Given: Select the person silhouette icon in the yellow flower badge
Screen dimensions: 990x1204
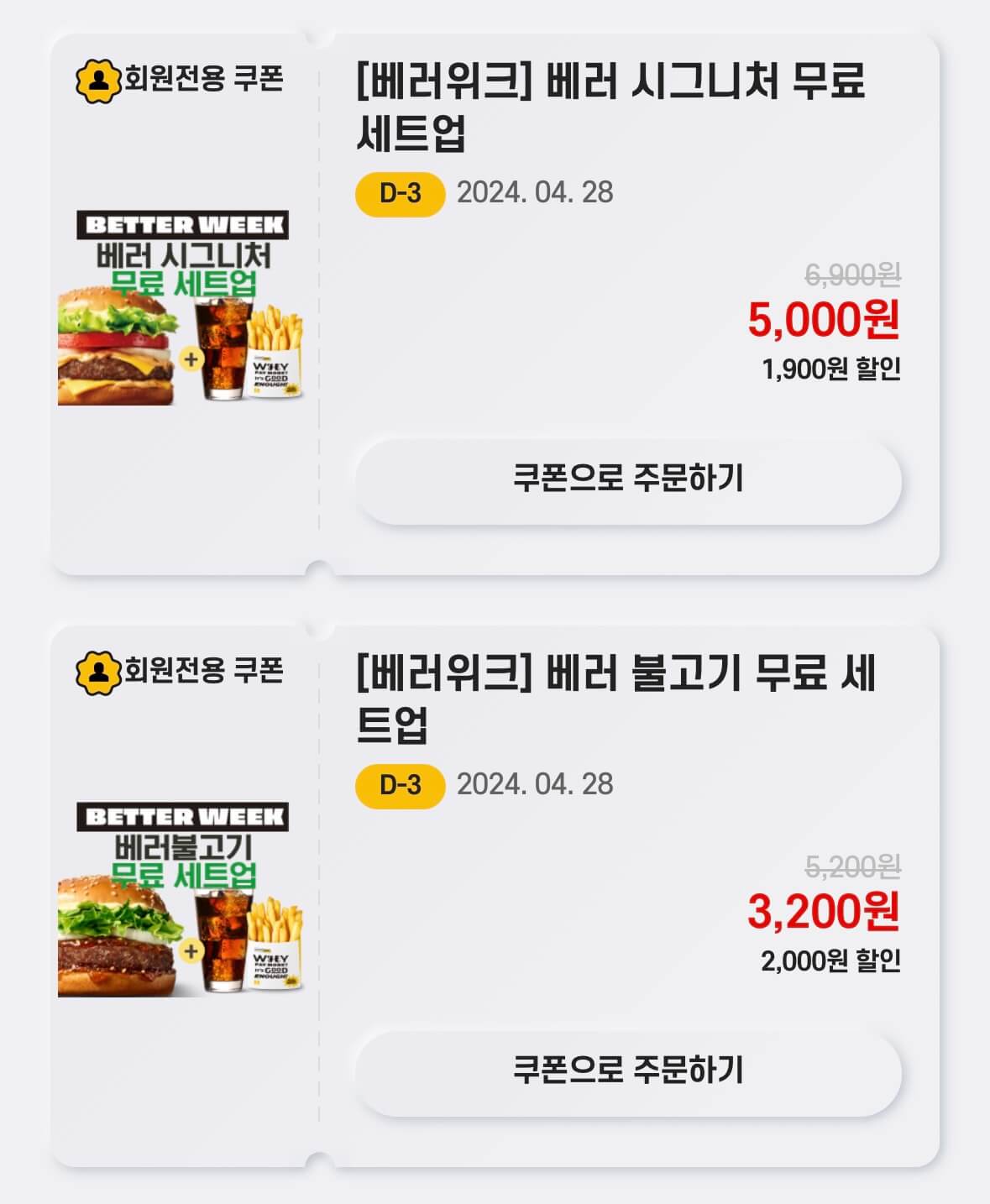Looking at the screenshot, I should (101, 77).
